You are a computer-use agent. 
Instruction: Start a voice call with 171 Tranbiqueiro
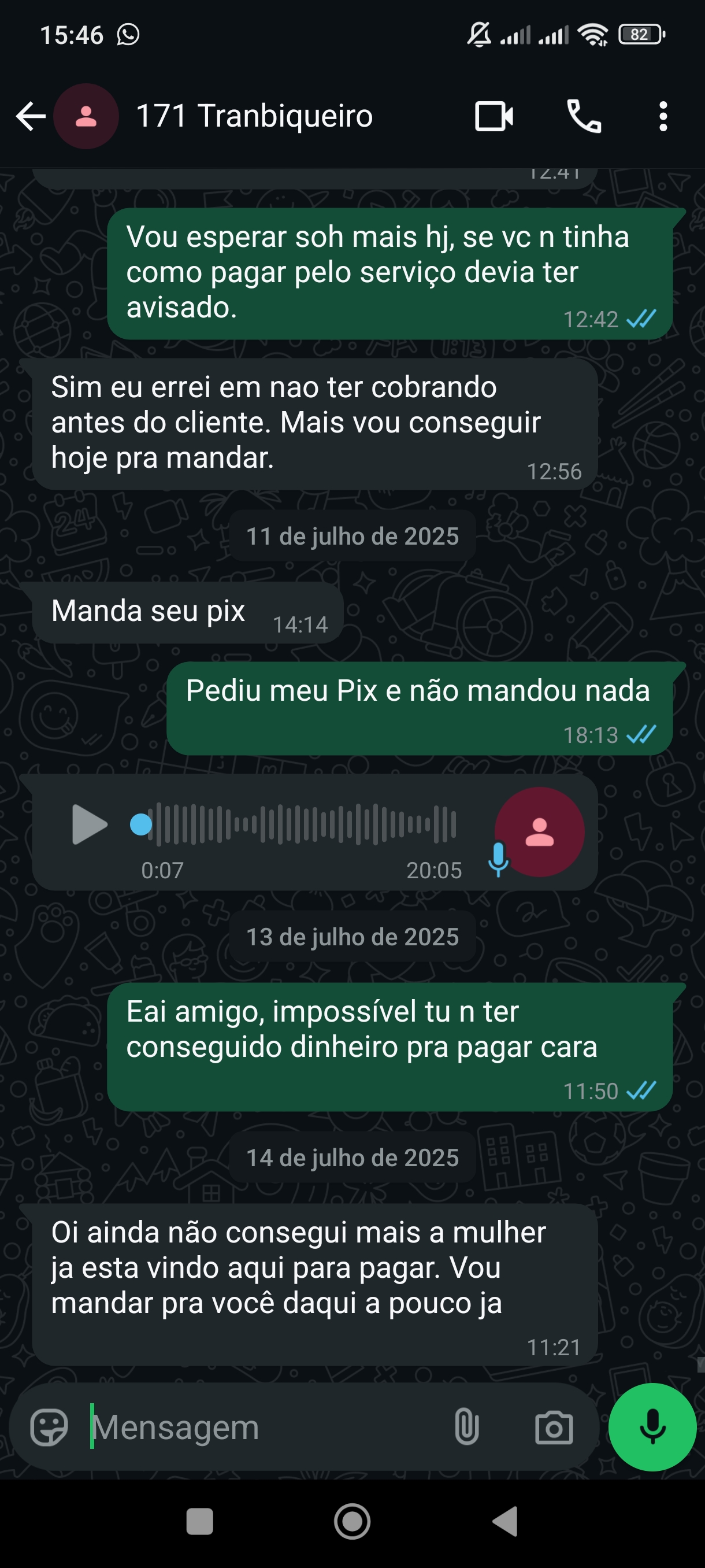(x=584, y=116)
